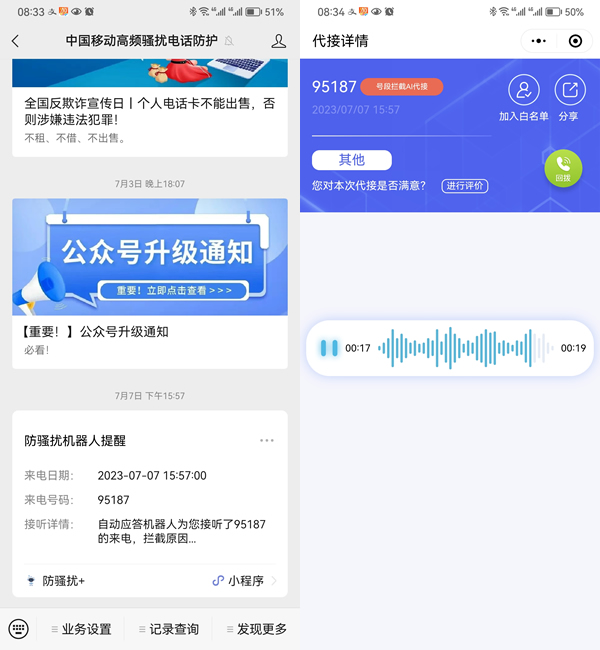Open the account profile icon
The height and width of the screenshot is (650, 600).
pos(279,41)
